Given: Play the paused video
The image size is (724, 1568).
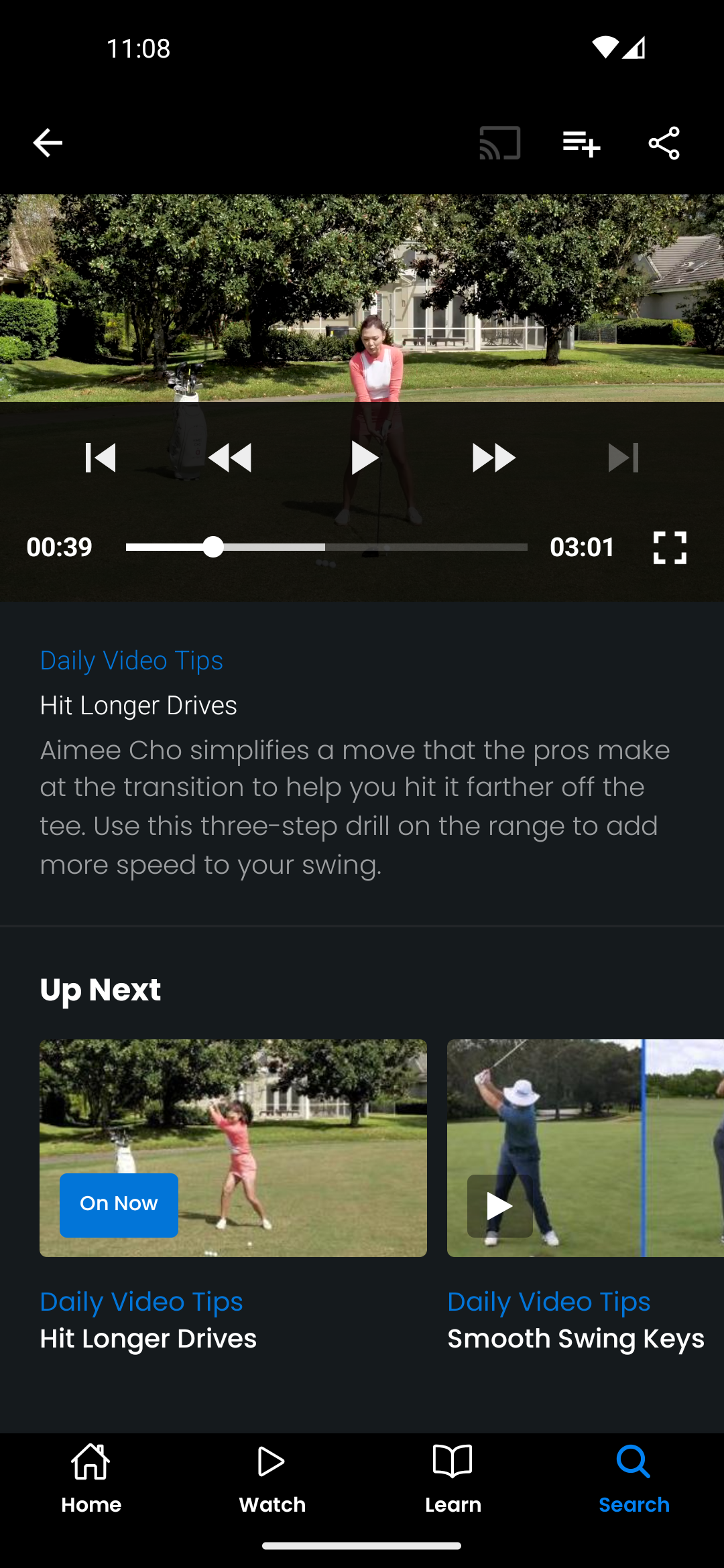Looking at the screenshot, I should click(363, 458).
